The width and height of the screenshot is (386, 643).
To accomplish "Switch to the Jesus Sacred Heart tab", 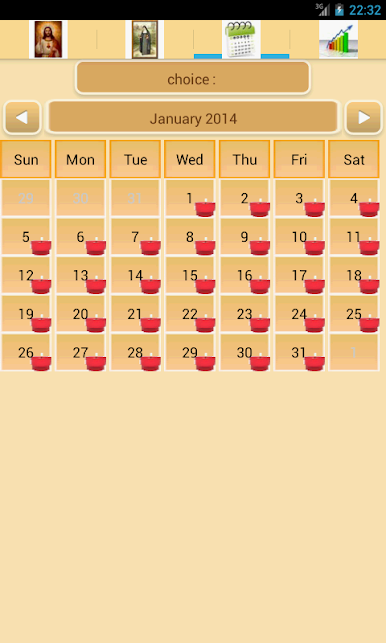I will 48,39.
